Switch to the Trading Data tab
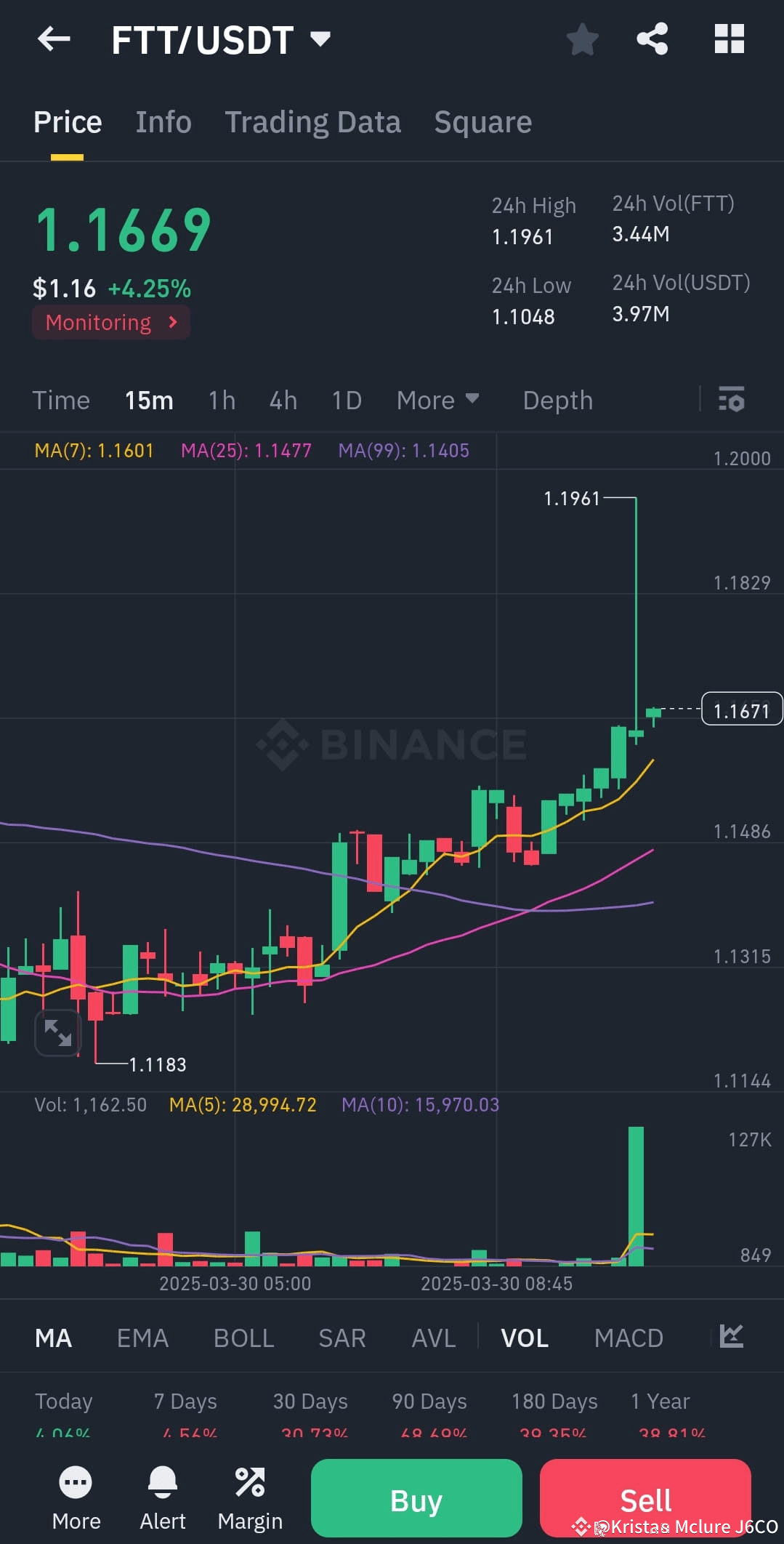The image size is (784, 1544). [313, 121]
